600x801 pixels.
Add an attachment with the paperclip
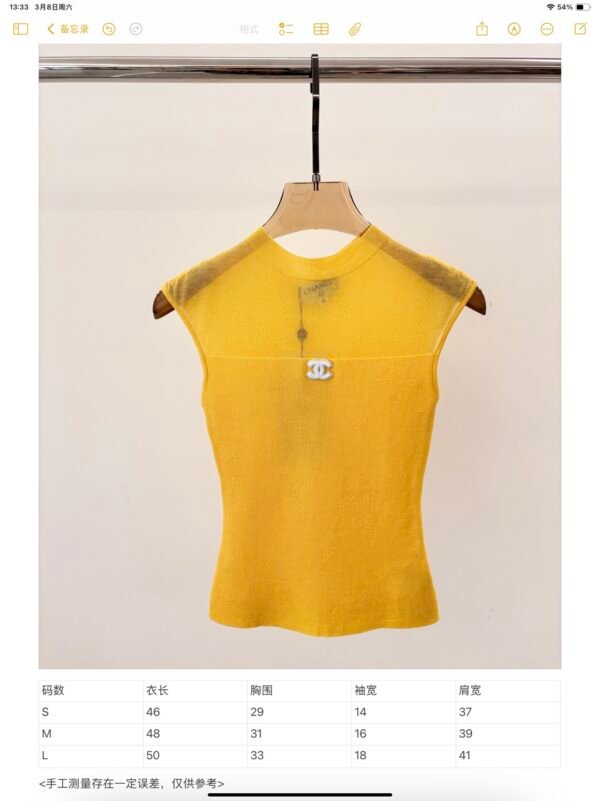354,29
